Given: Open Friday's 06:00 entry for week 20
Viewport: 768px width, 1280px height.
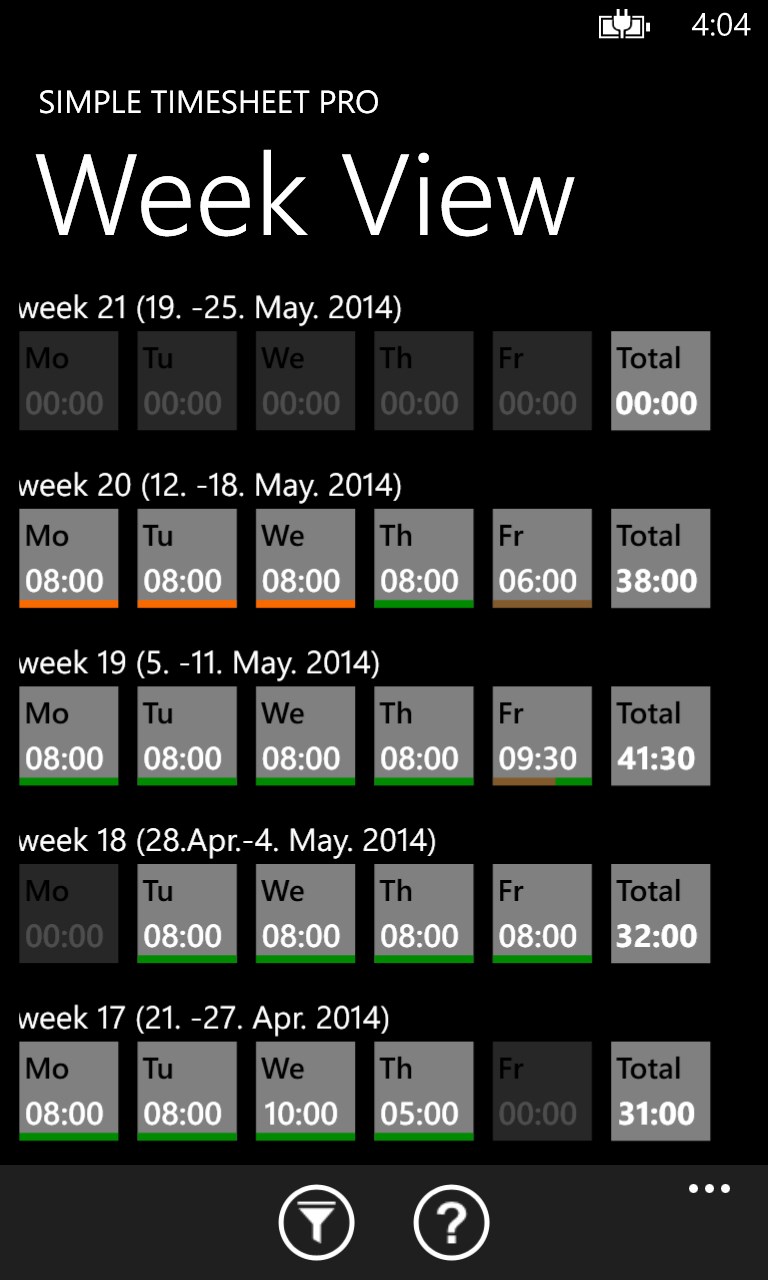Looking at the screenshot, I should click(x=541, y=558).
